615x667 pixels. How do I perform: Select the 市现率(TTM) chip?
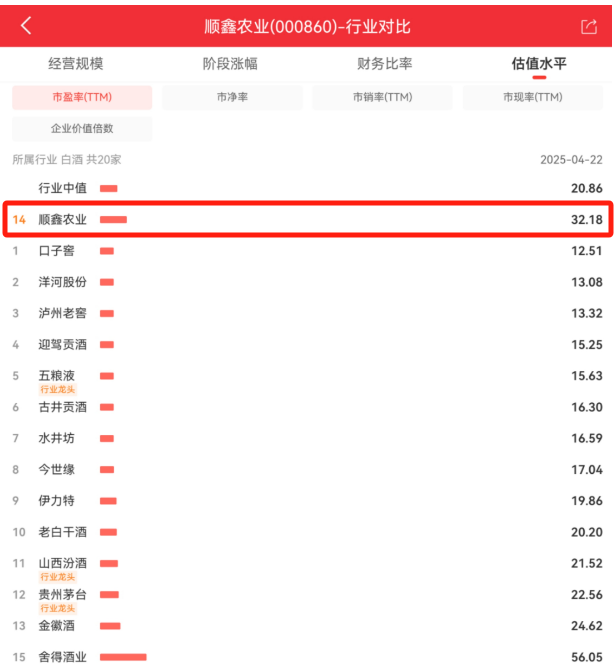532,98
